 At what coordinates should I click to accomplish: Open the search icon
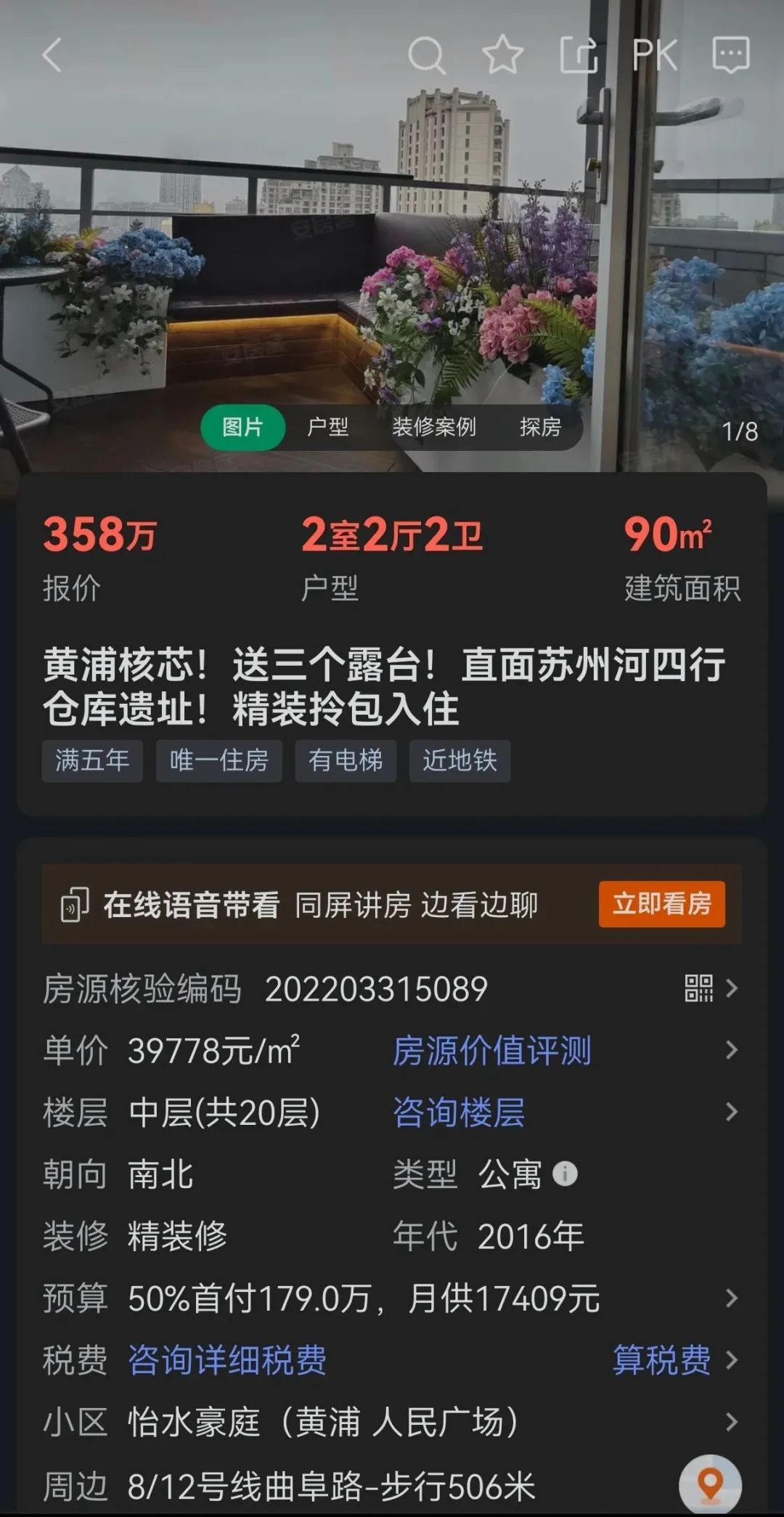tap(426, 55)
